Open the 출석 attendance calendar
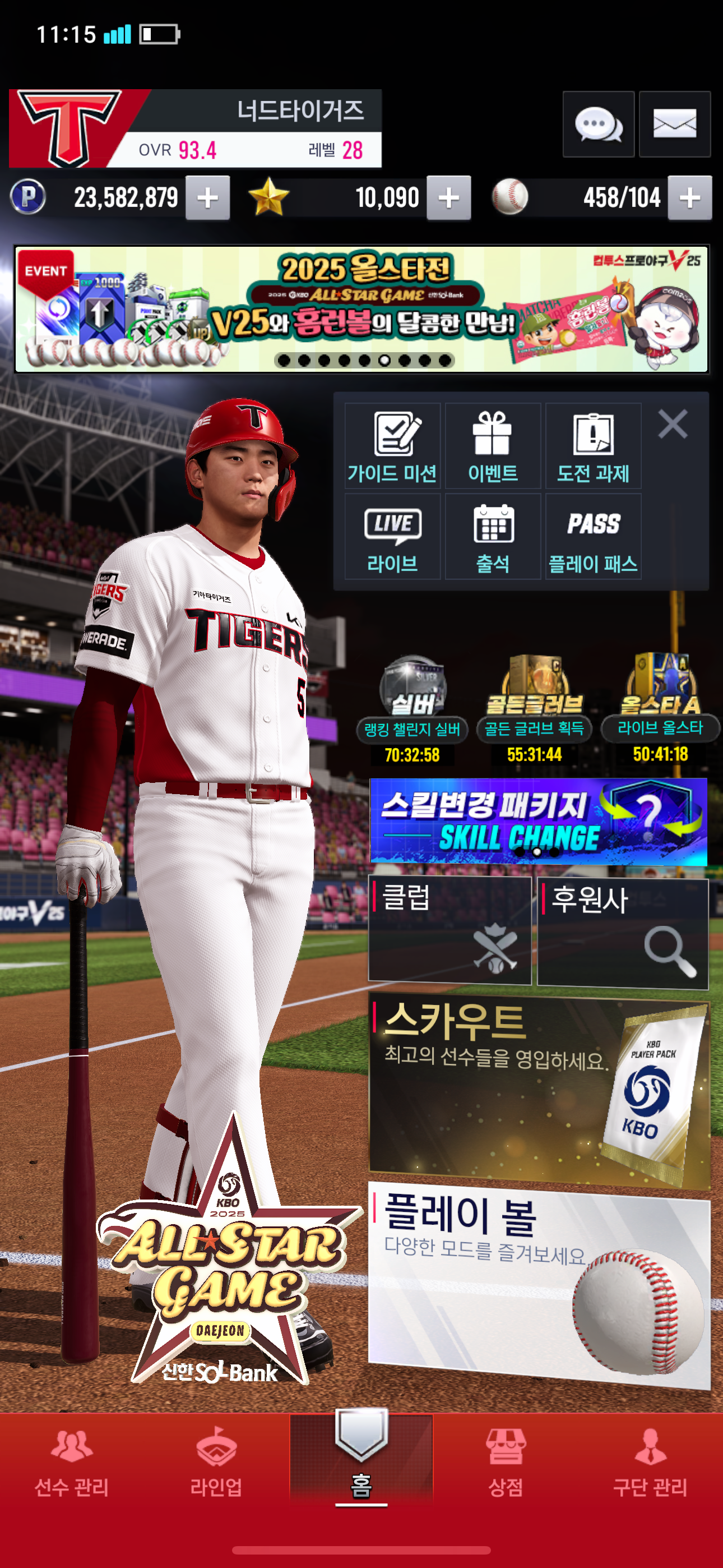 [x=493, y=536]
